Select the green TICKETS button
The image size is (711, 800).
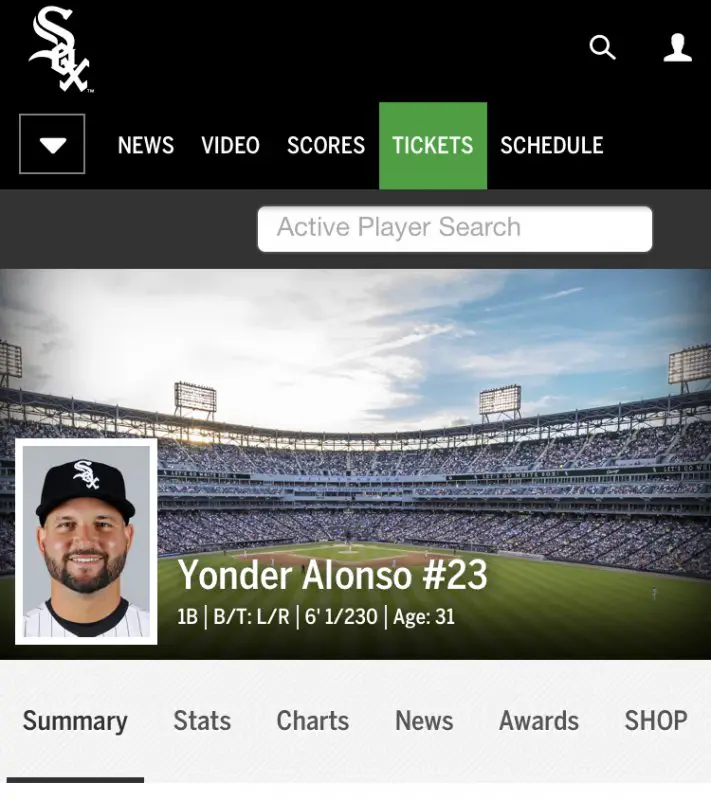point(433,146)
